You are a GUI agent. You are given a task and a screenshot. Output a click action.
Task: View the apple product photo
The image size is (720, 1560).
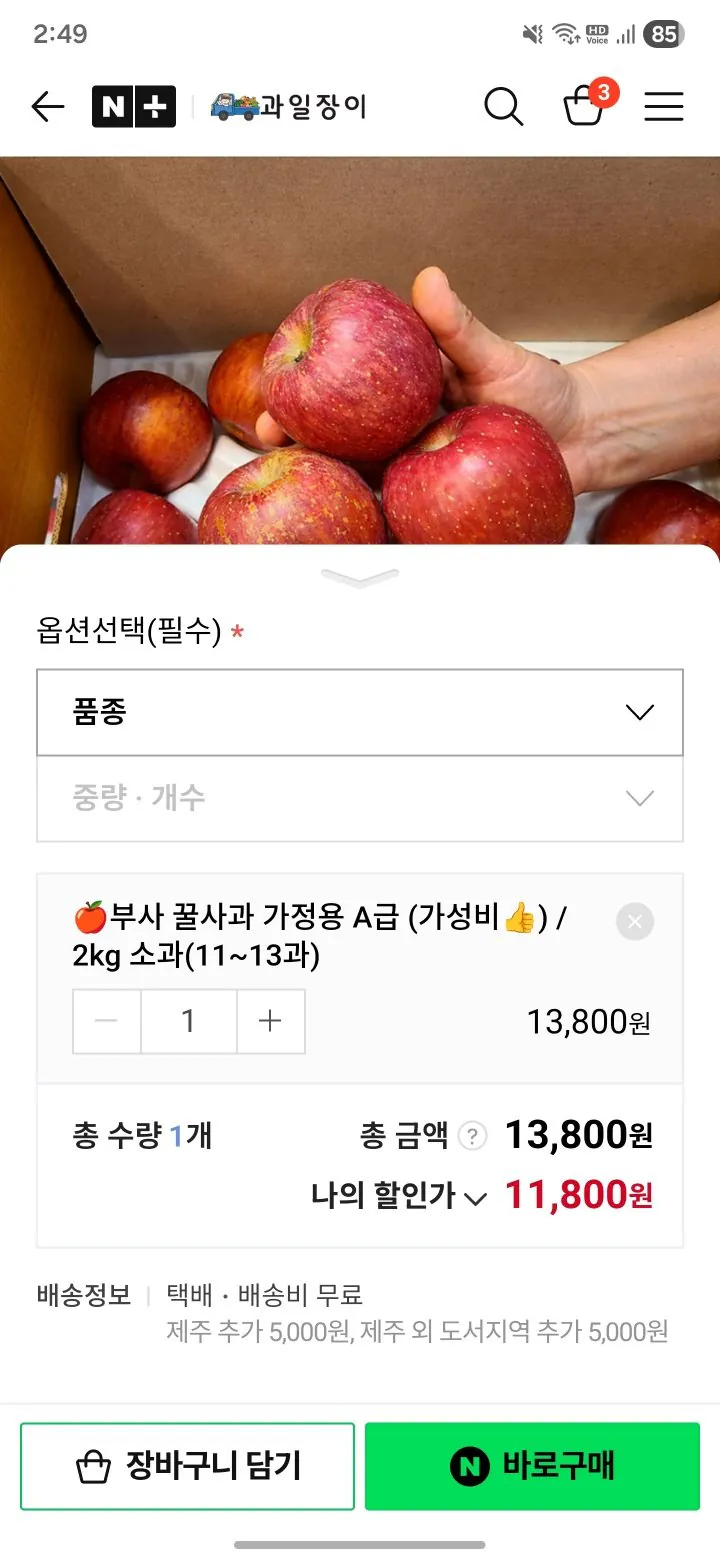[x=360, y=350]
